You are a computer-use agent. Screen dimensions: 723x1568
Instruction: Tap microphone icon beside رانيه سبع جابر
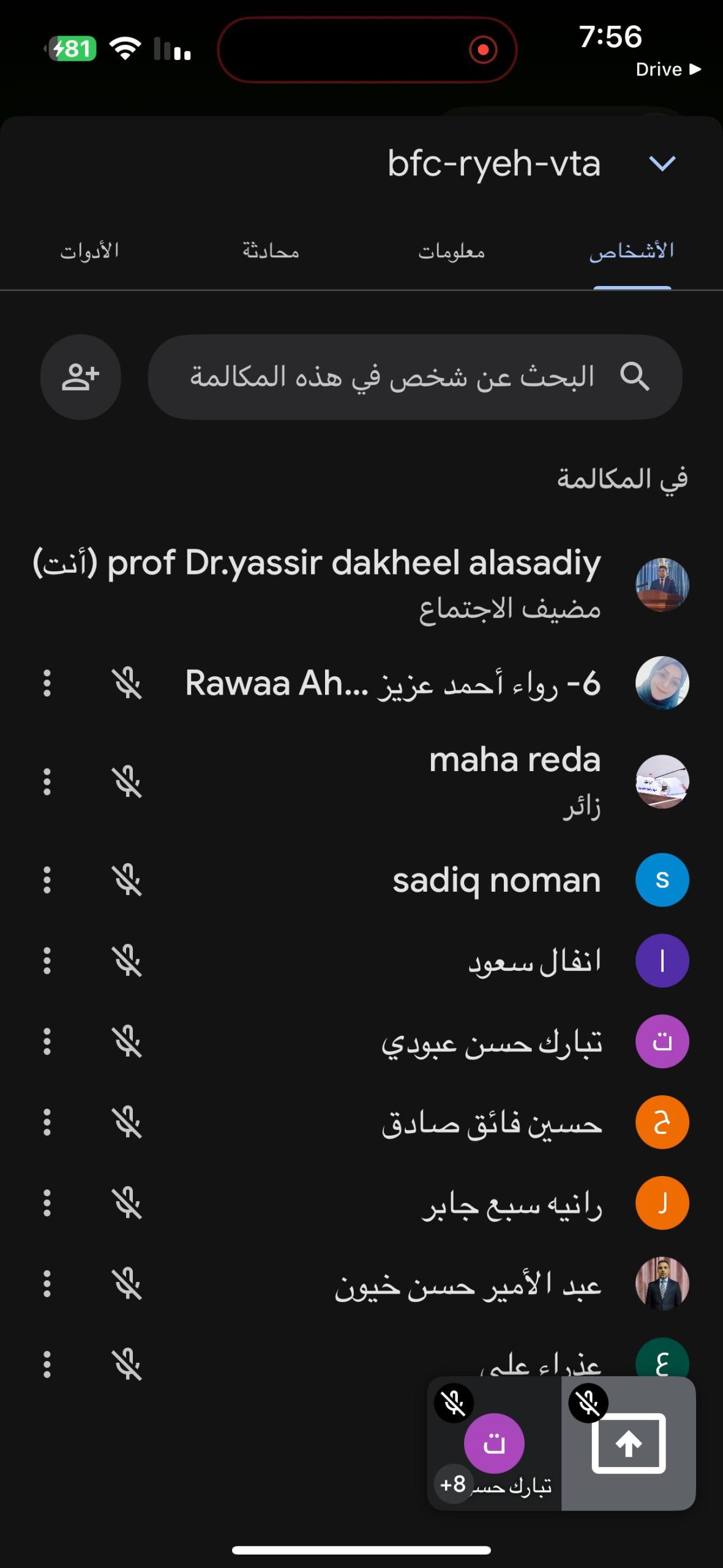pyautogui.click(x=127, y=1203)
